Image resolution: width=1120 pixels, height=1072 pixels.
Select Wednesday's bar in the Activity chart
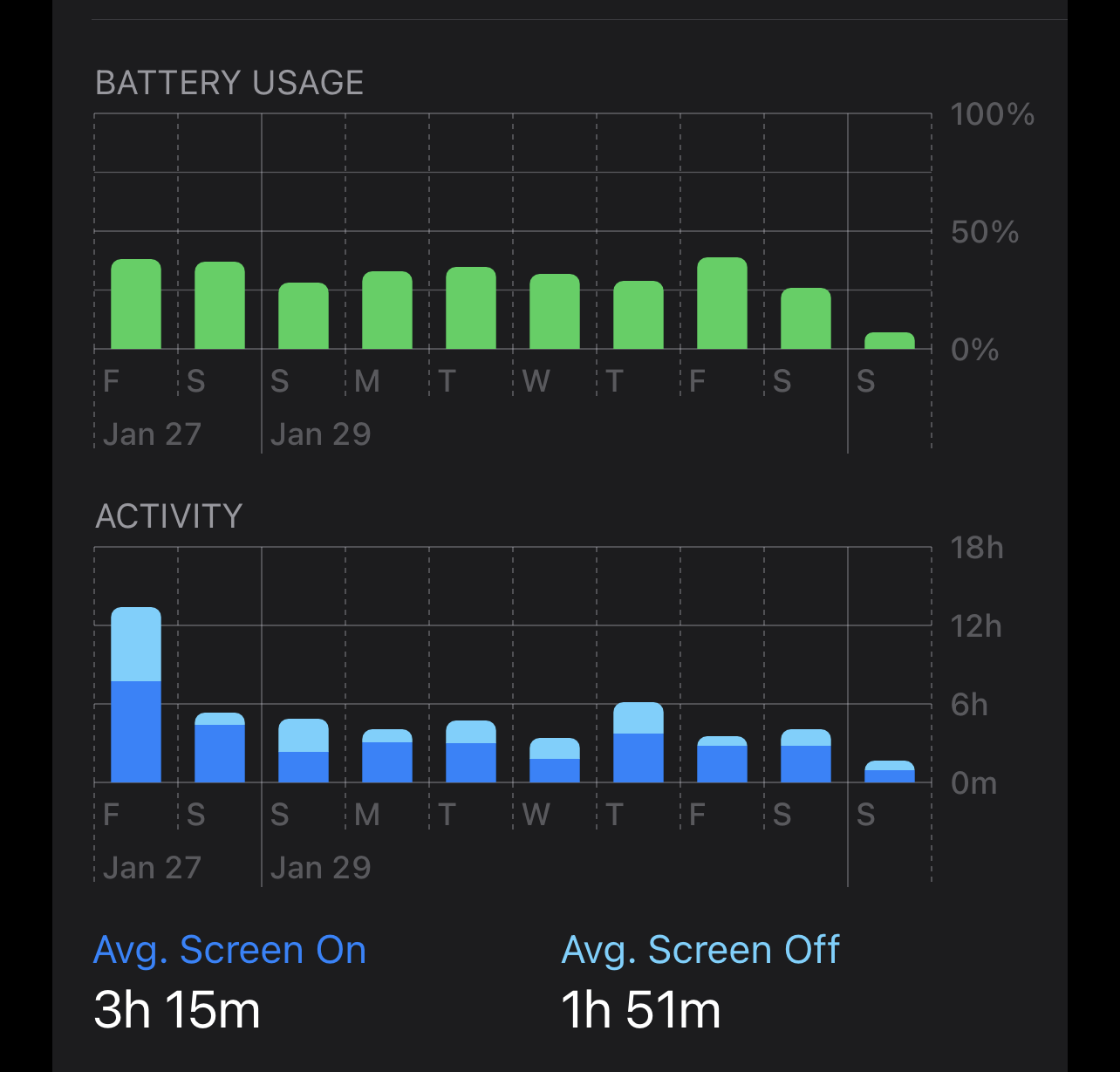pos(555,761)
